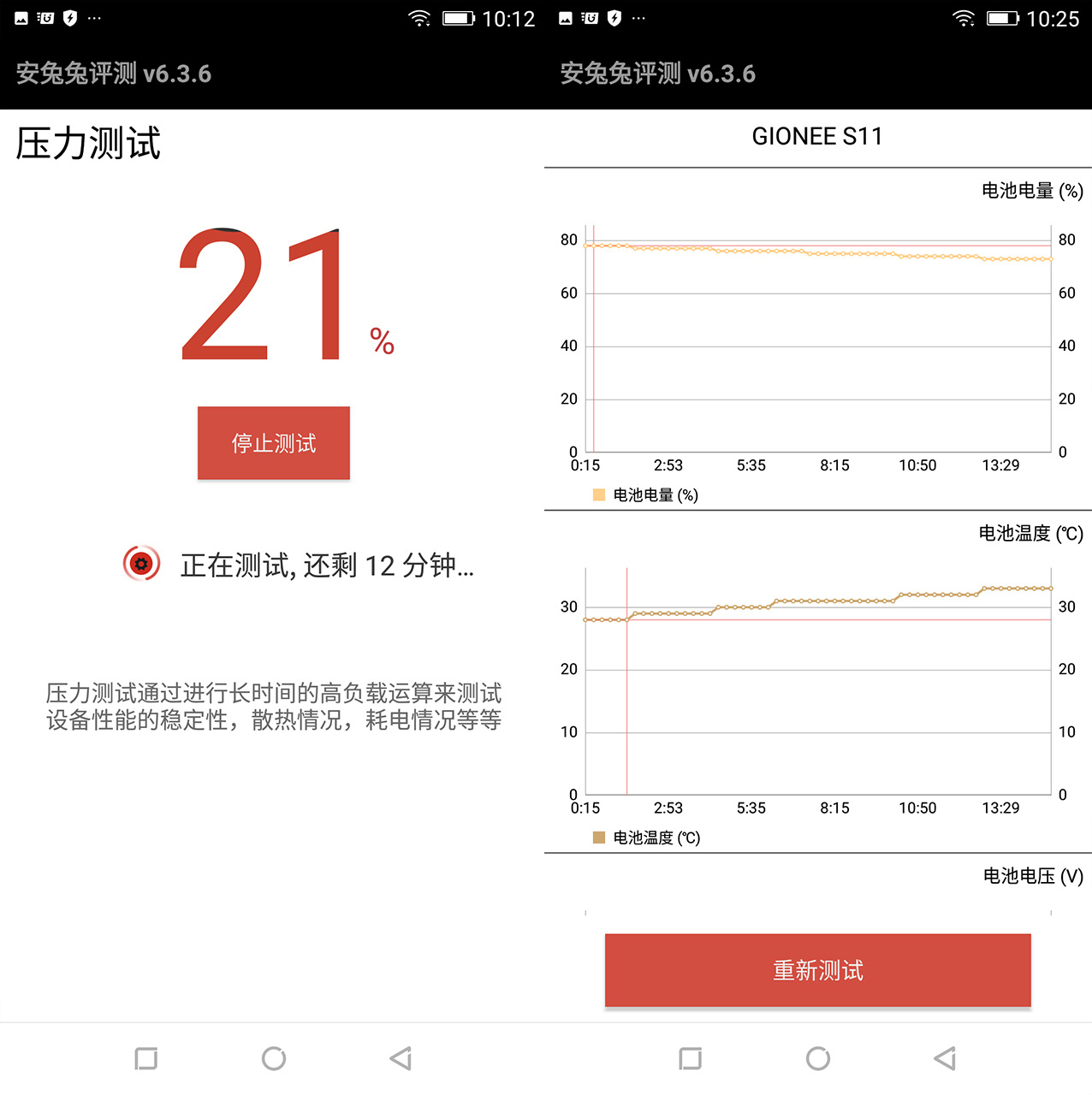This screenshot has width=1092, height=1095.
Task: Tap the Wi-Fi icon on the right screen
Action: (x=965, y=18)
